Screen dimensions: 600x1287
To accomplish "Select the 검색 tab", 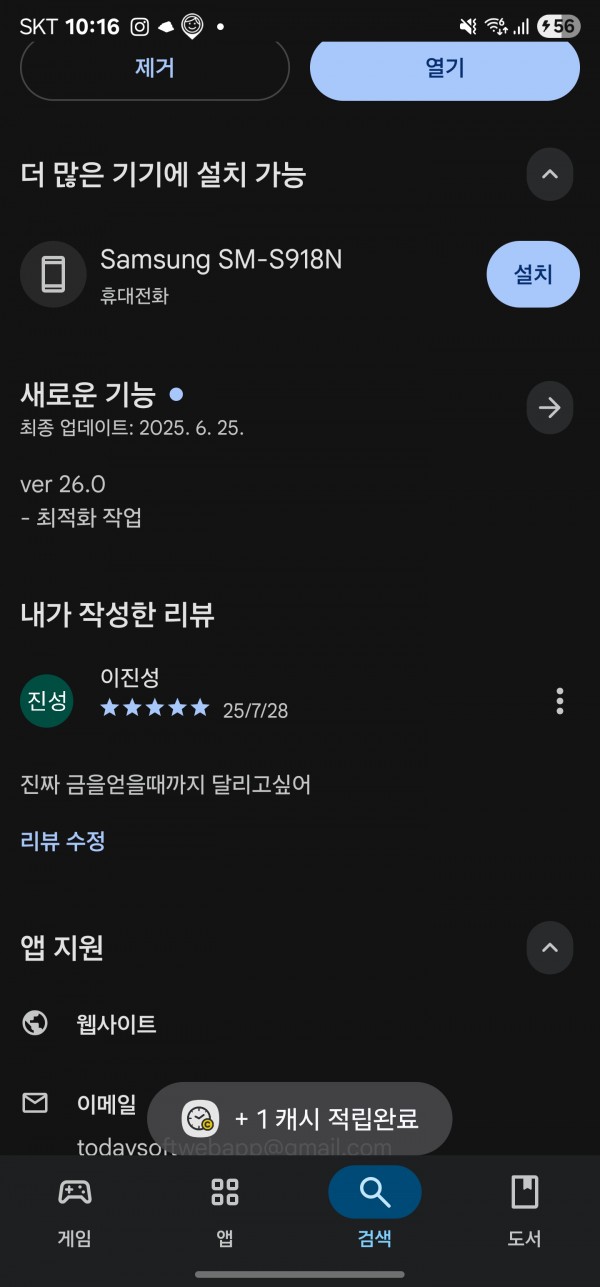I will (375, 1211).
